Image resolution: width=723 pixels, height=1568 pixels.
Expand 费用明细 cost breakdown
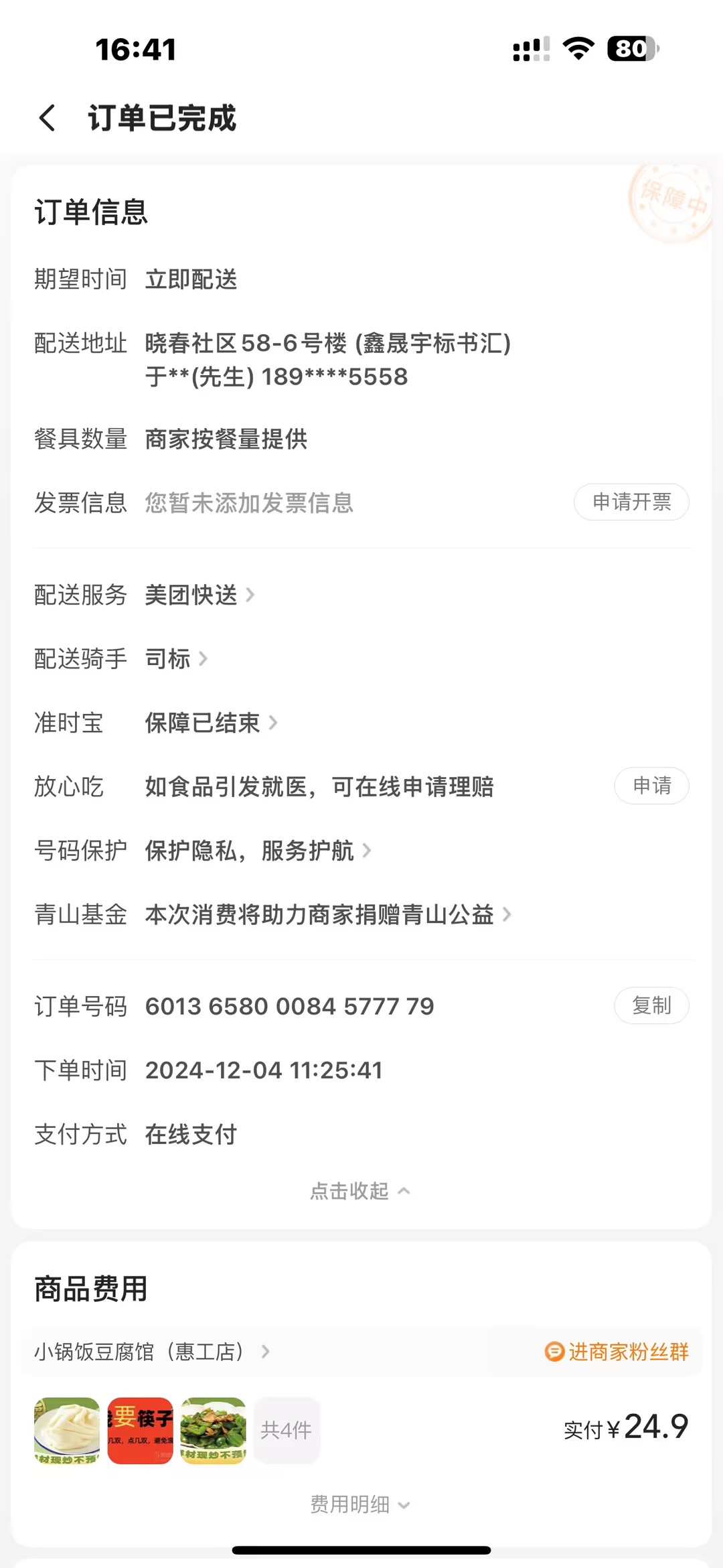(359, 1504)
